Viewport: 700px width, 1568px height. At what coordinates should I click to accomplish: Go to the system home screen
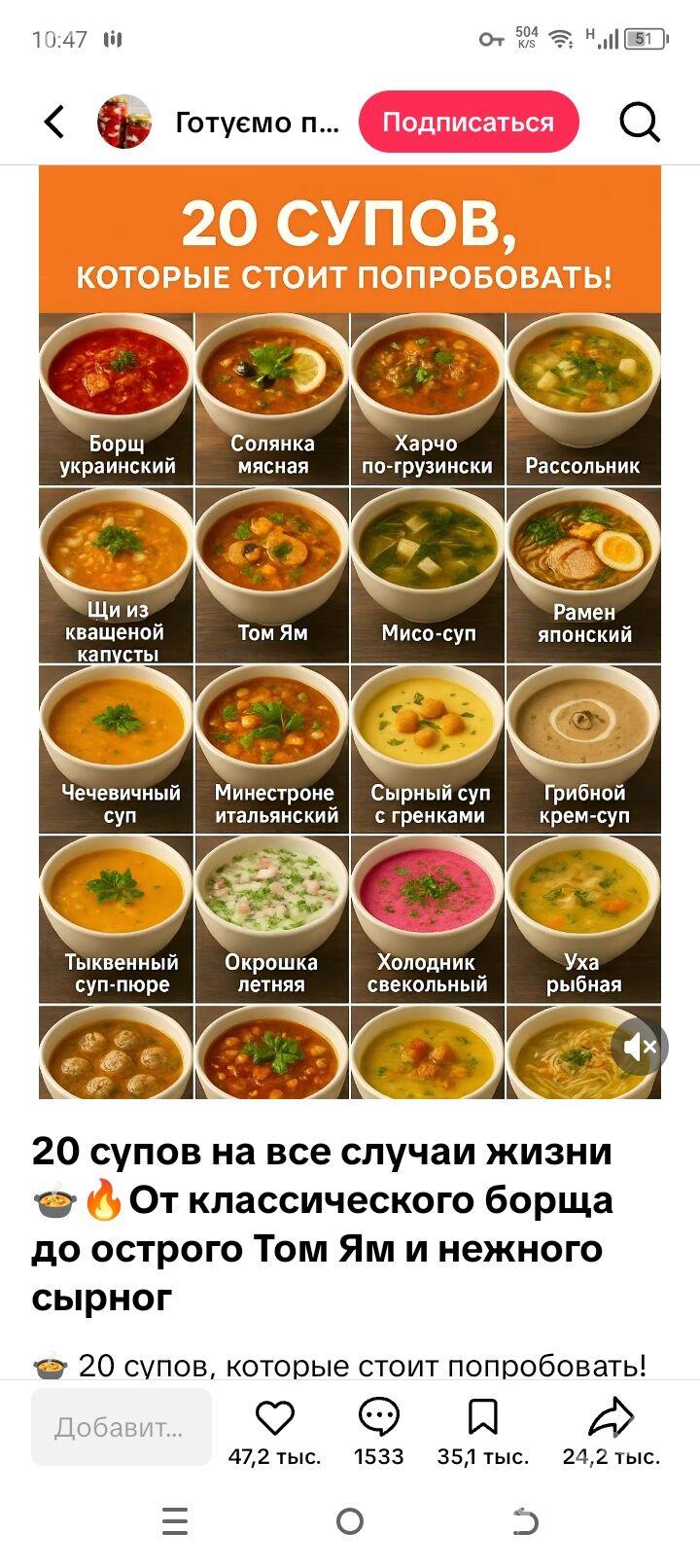(350, 1520)
